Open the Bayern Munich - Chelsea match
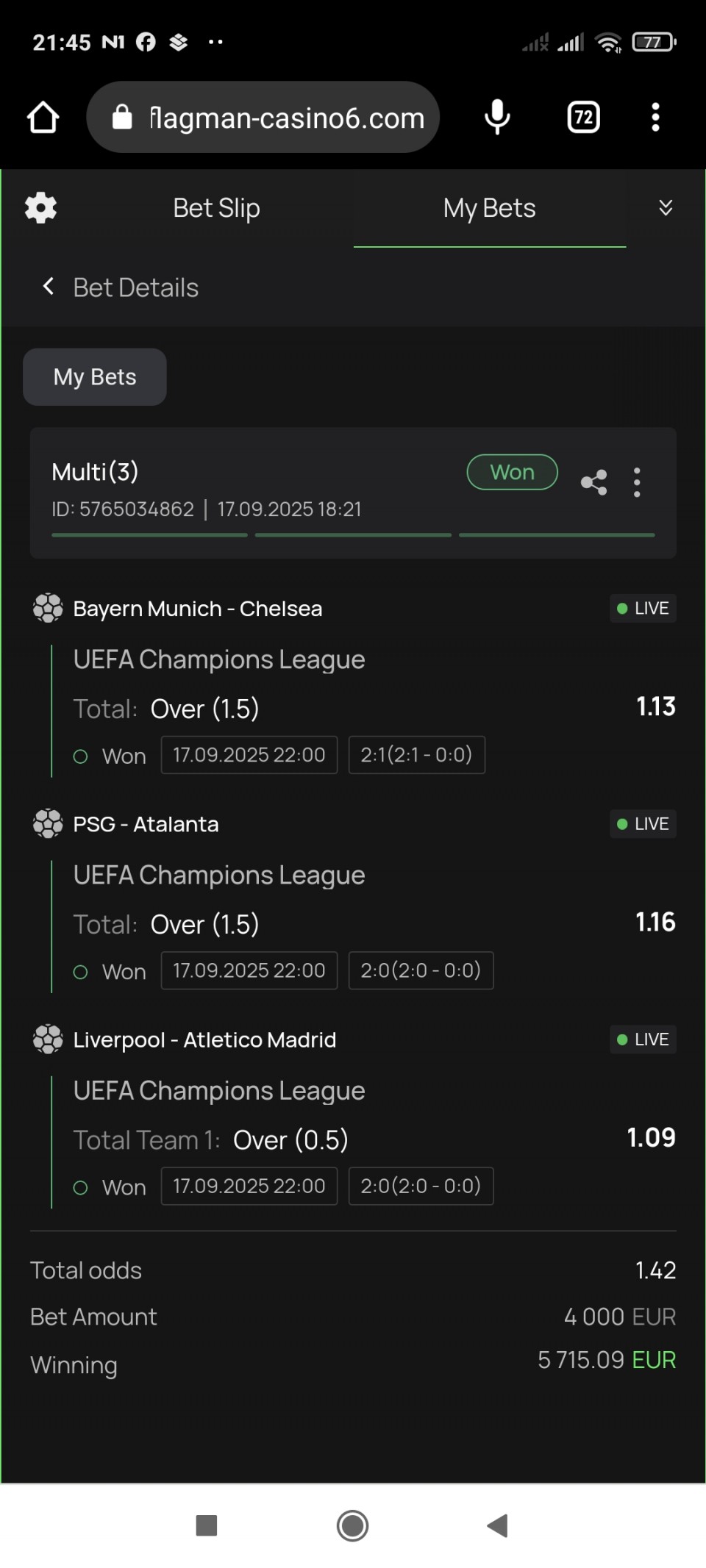706x1568 pixels. 198,609
